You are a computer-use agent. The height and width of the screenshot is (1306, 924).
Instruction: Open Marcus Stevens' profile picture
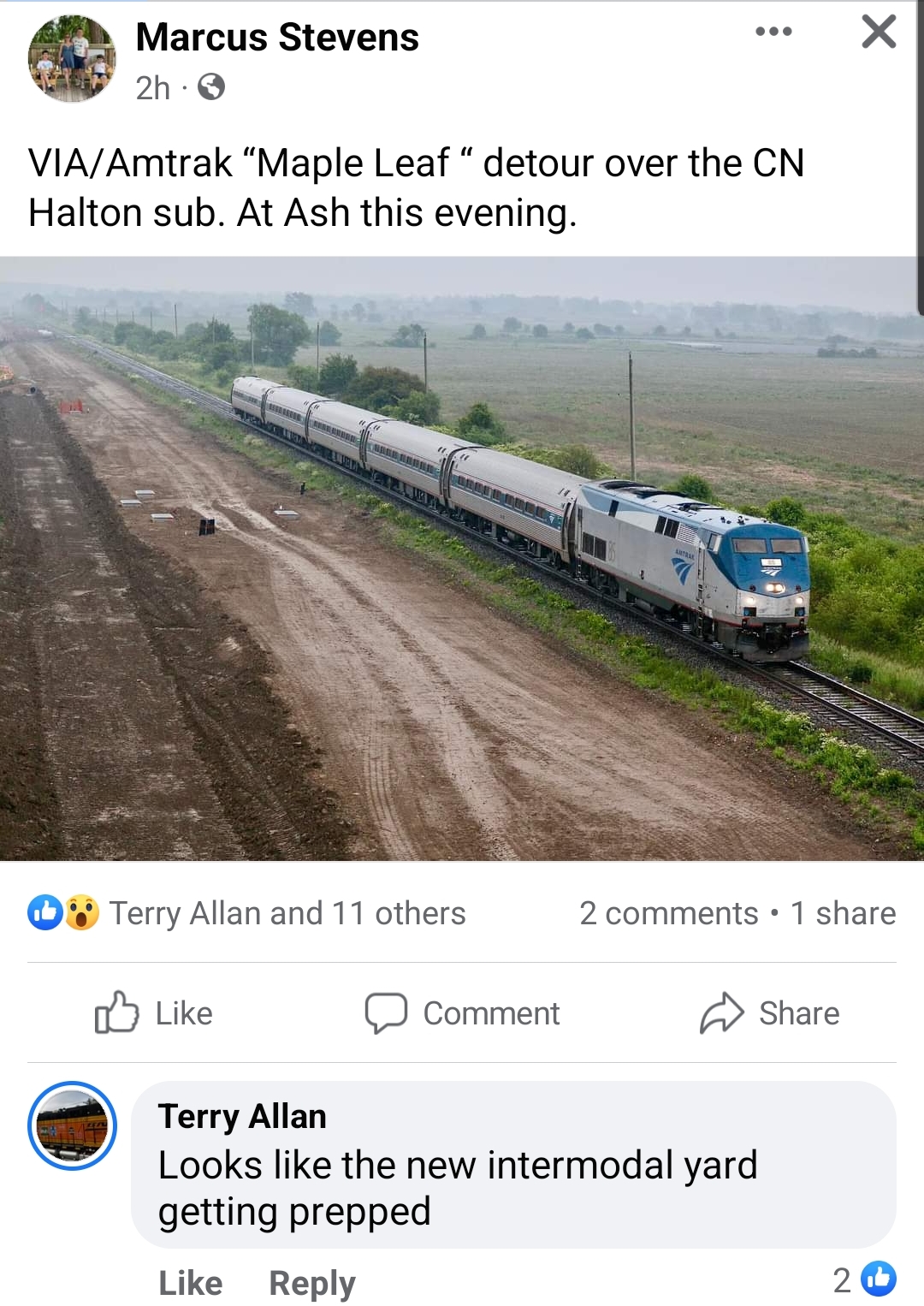click(x=72, y=59)
